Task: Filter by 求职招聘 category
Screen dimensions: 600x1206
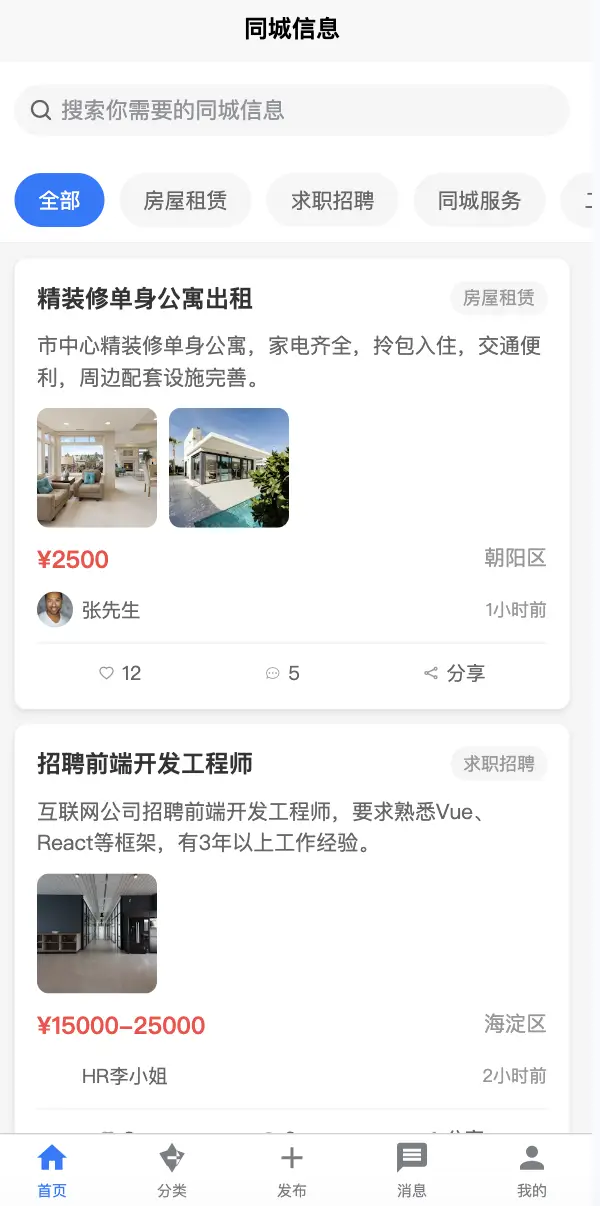Action: click(x=332, y=200)
